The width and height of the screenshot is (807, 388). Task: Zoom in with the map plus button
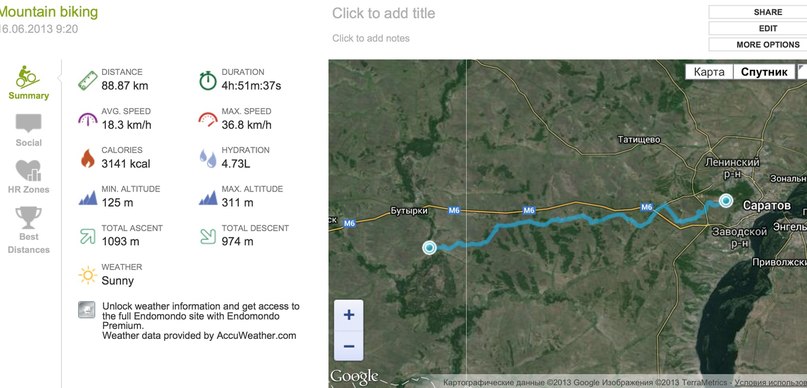[x=348, y=315]
